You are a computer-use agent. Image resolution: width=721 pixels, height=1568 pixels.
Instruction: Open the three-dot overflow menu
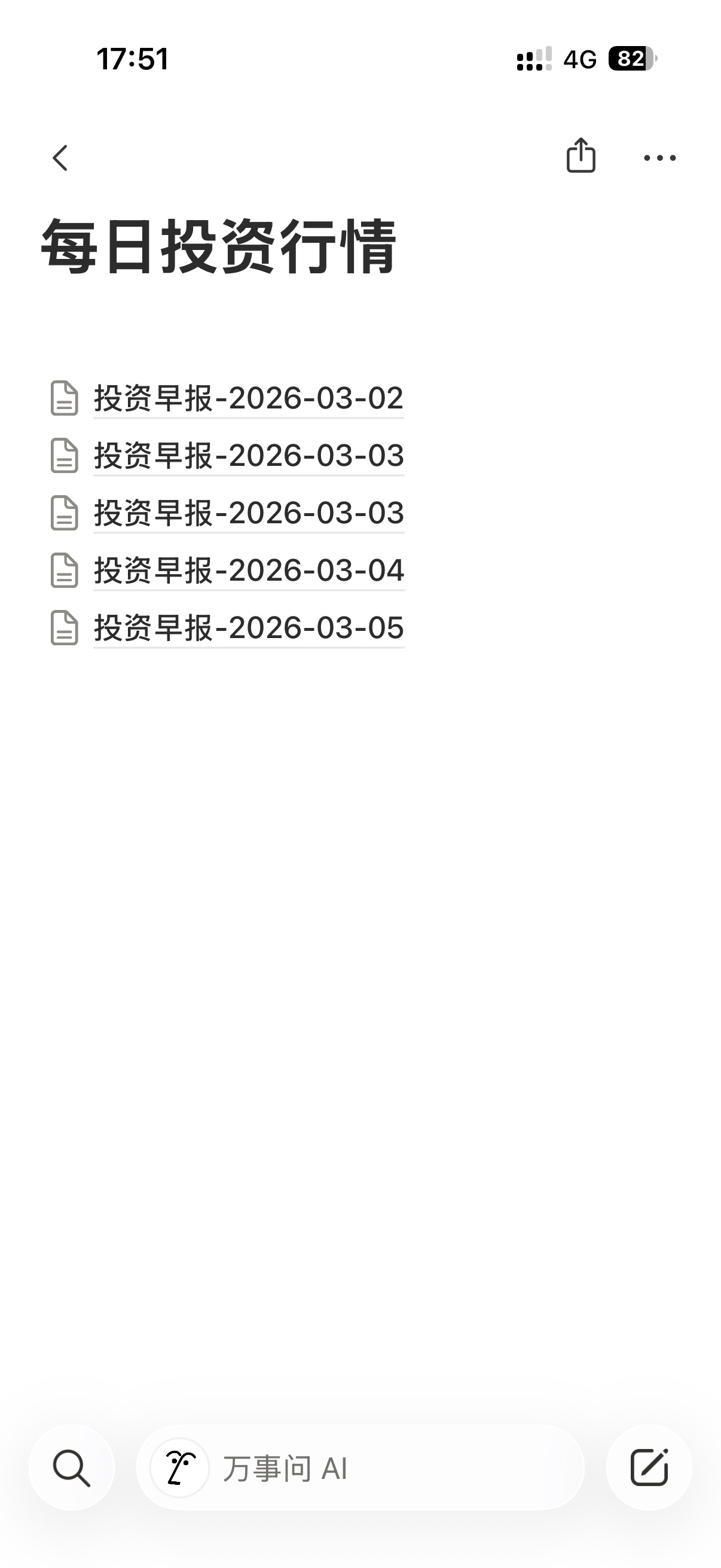point(659,158)
